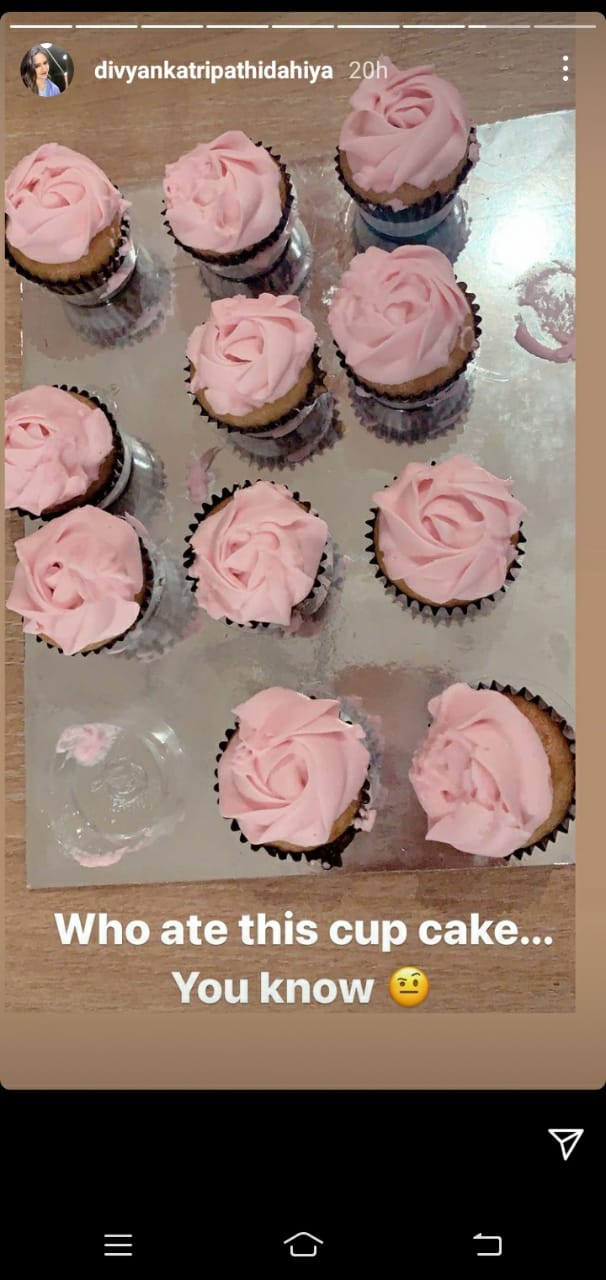
Task: Go to the home screen
Action: coord(303,1243)
